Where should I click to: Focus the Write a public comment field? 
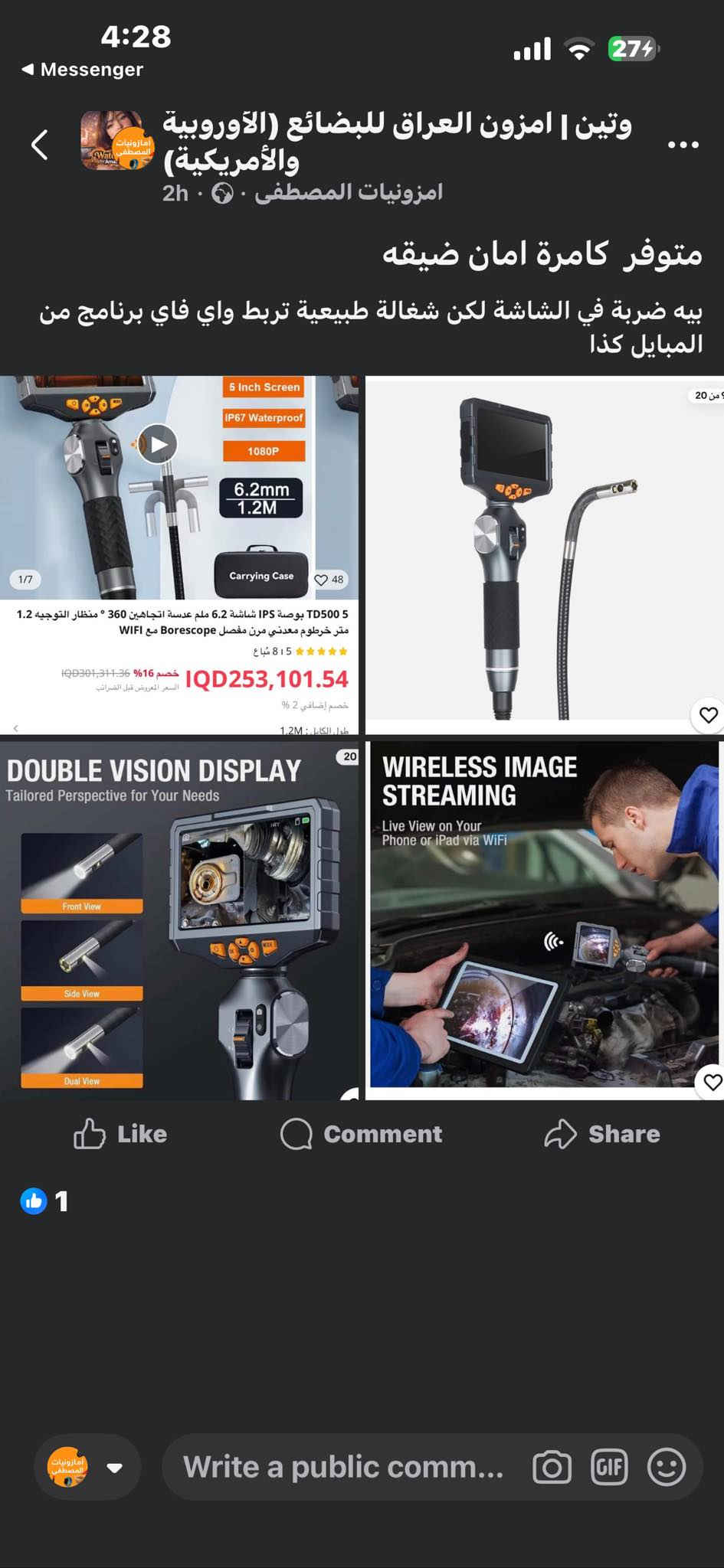click(x=343, y=1468)
